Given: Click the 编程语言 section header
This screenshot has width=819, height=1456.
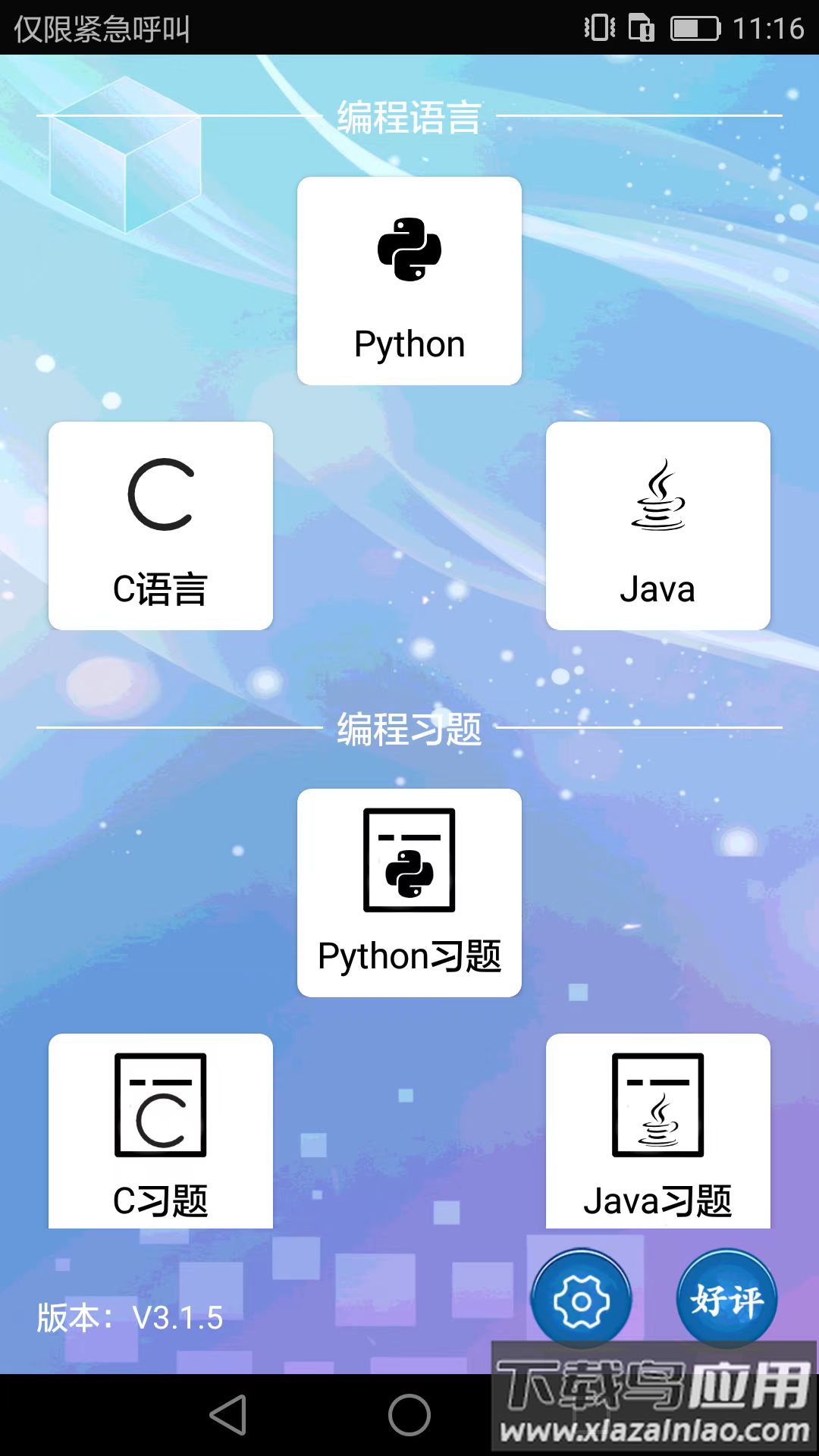Looking at the screenshot, I should 409,115.
